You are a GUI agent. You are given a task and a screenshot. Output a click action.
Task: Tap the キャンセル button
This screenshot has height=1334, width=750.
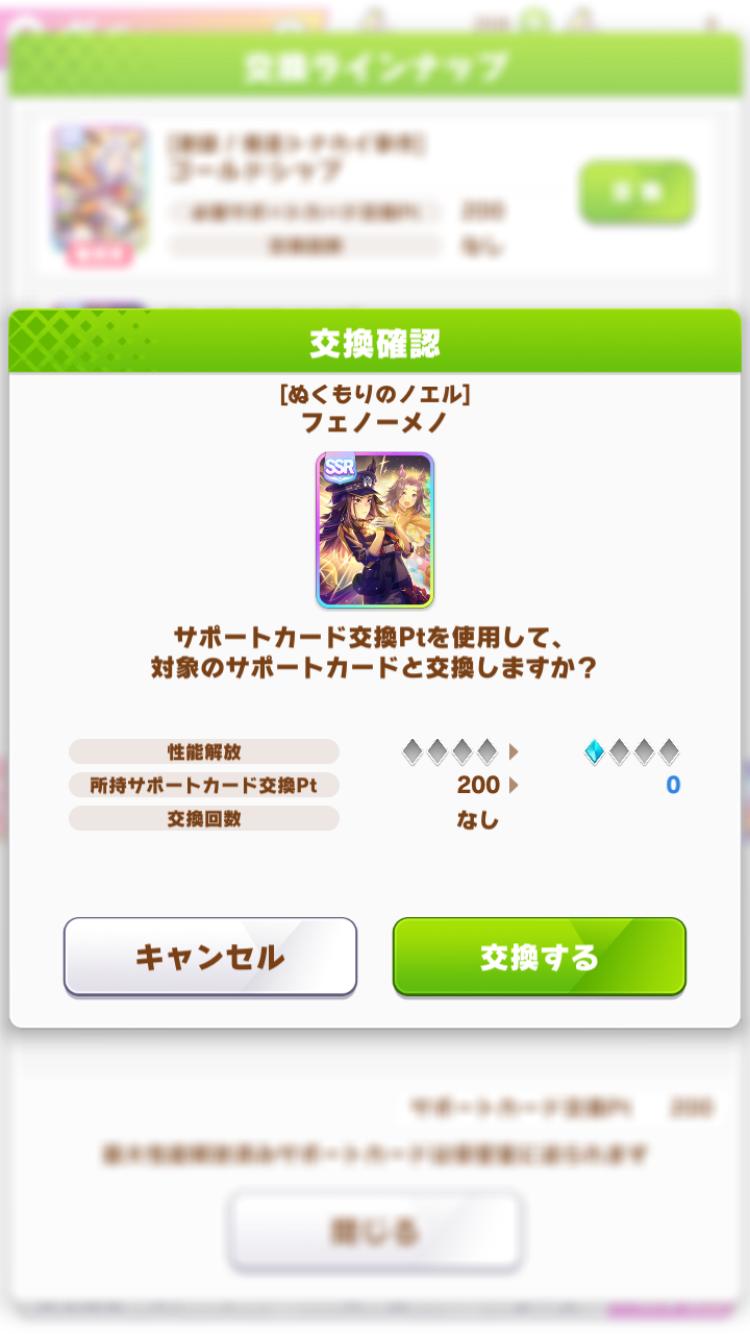click(x=210, y=957)
